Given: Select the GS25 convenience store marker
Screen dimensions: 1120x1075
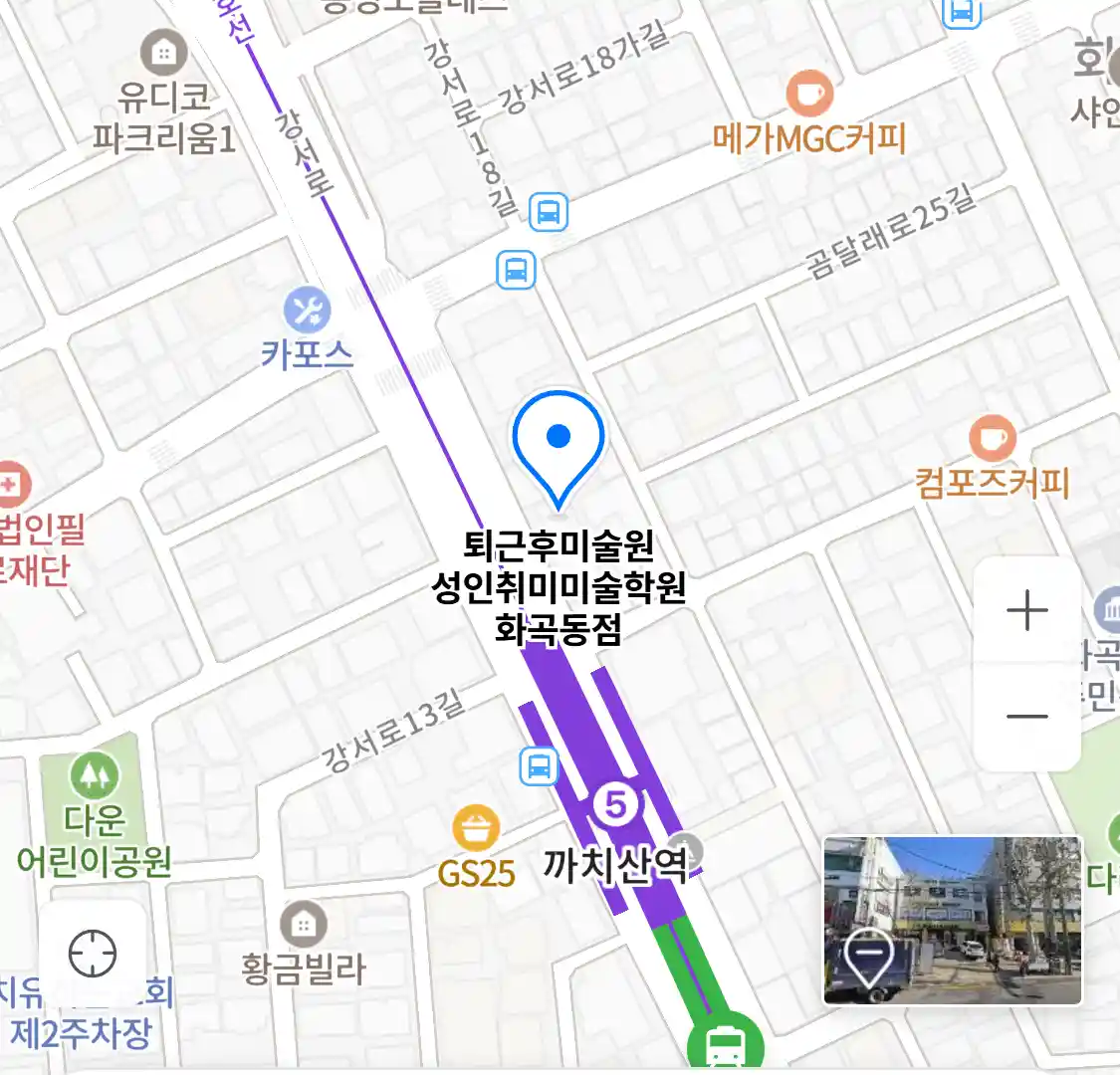Looking at the screenshot, I should pyautogui.click(x=476, y=827).
